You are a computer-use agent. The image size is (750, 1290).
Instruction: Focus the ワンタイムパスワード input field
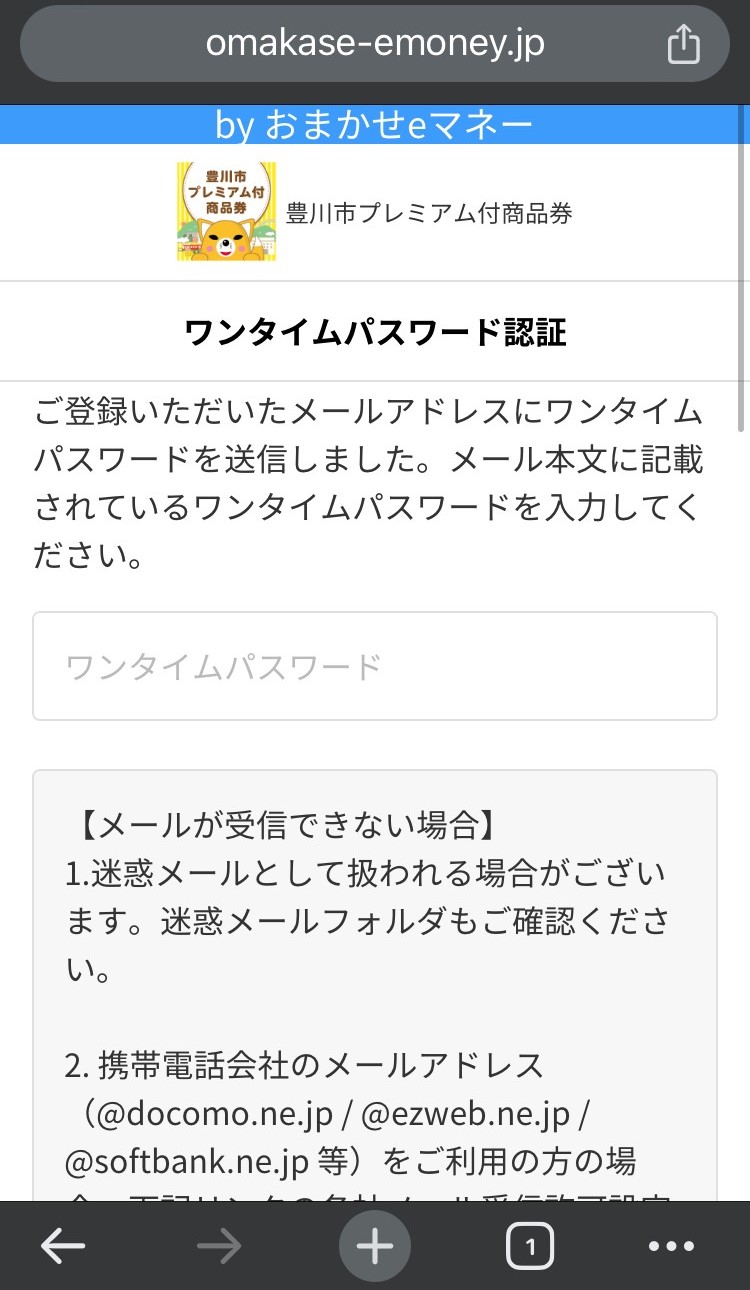tap(375, 666)
